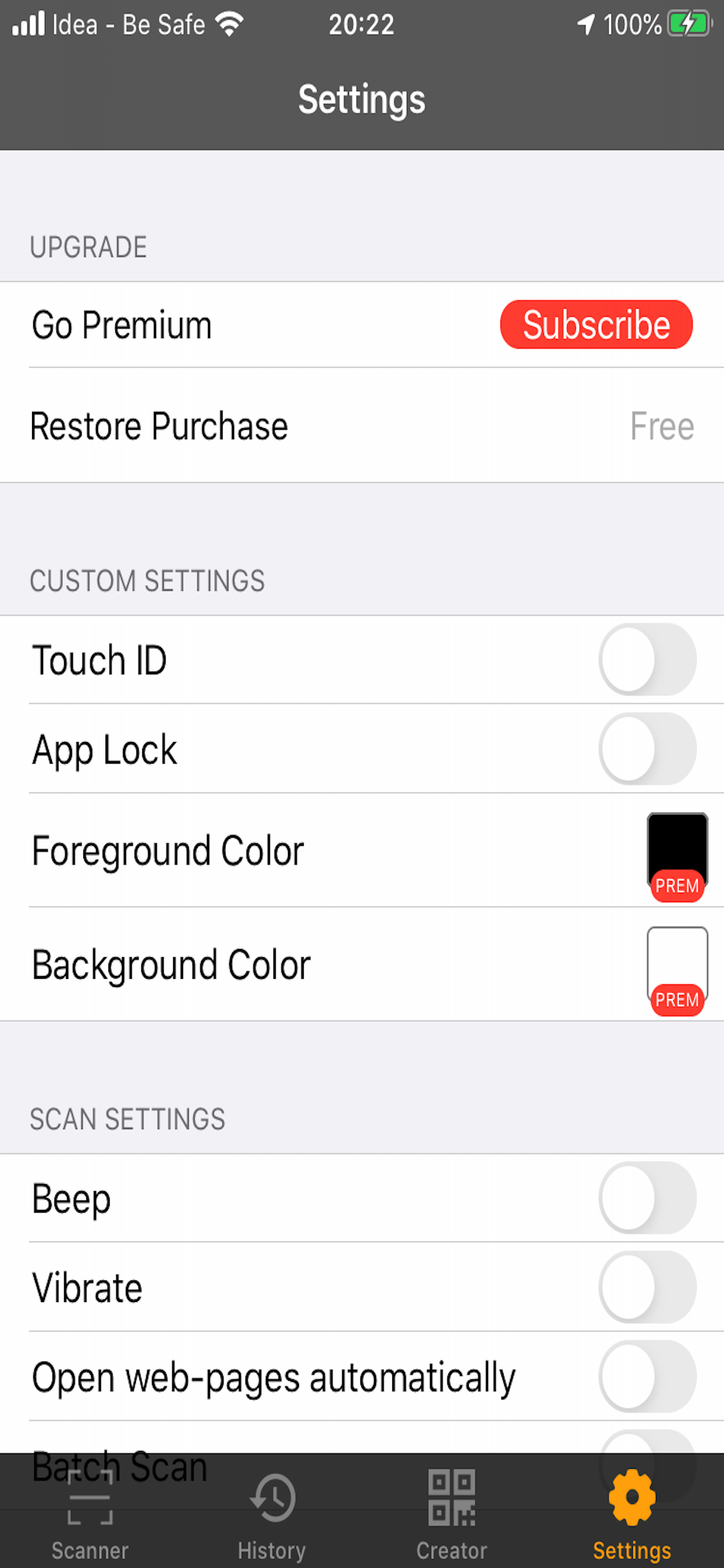
Task: Tap the battery indicator icon
Action: pos(691,23)
